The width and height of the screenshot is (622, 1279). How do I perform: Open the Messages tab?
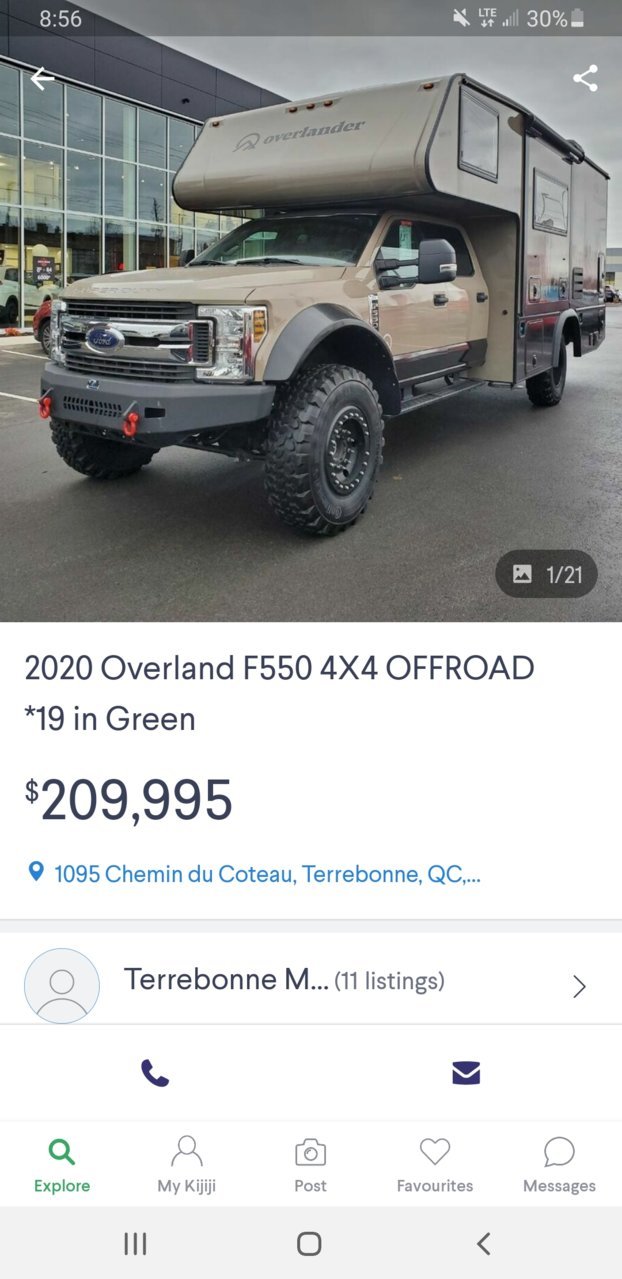559,1165
